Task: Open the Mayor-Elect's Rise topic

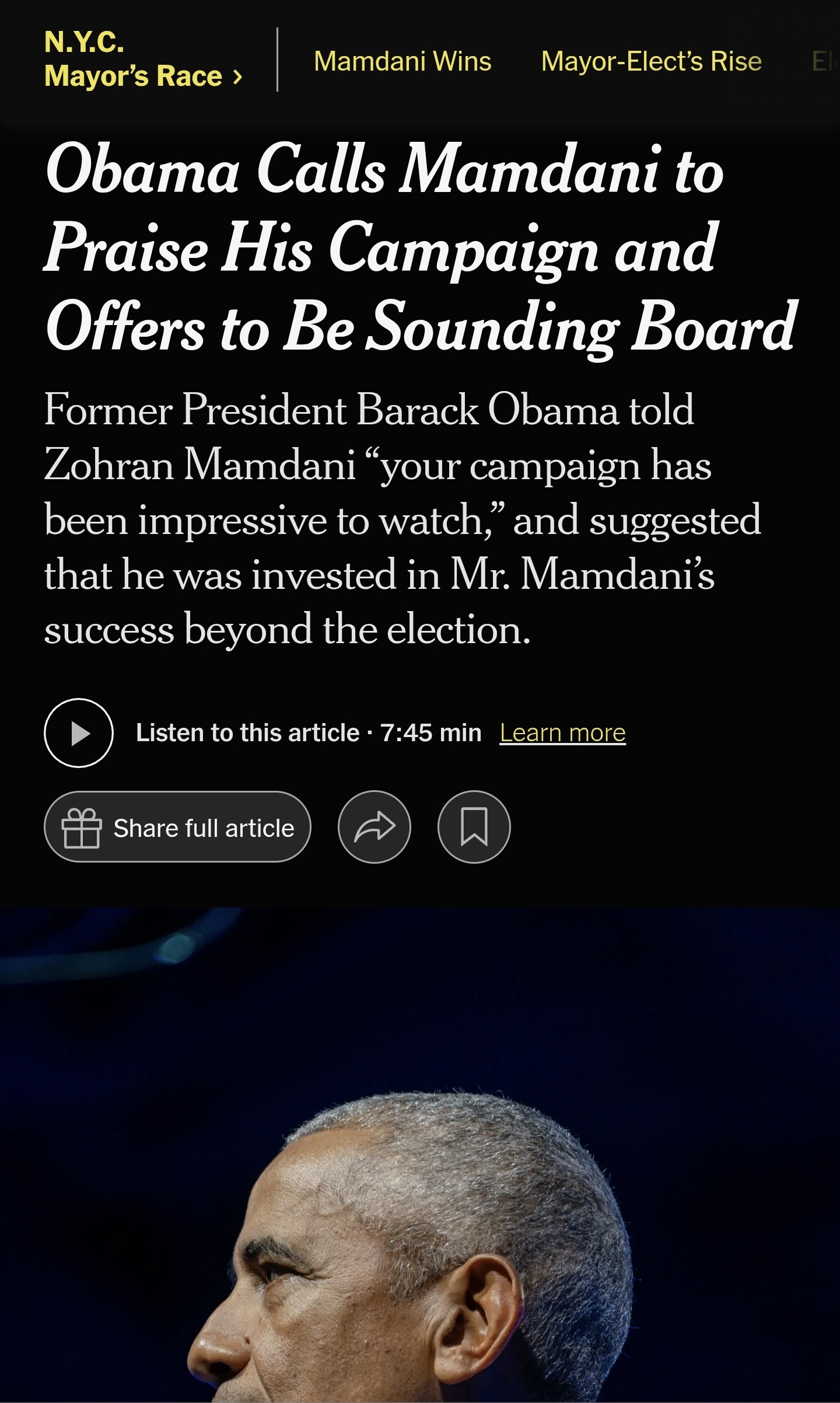Action: [651, 61]
